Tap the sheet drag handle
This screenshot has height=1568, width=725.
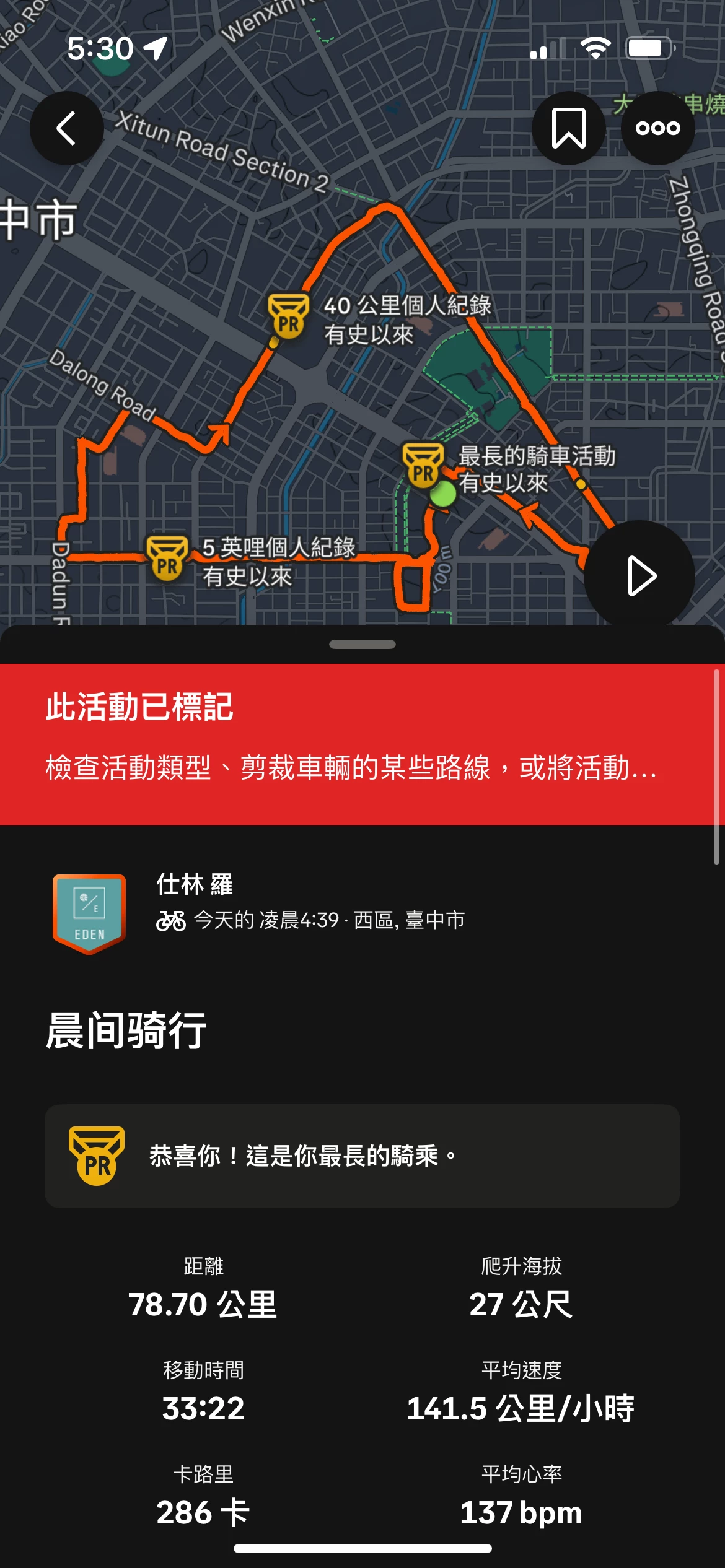click(x=362, y=645)
